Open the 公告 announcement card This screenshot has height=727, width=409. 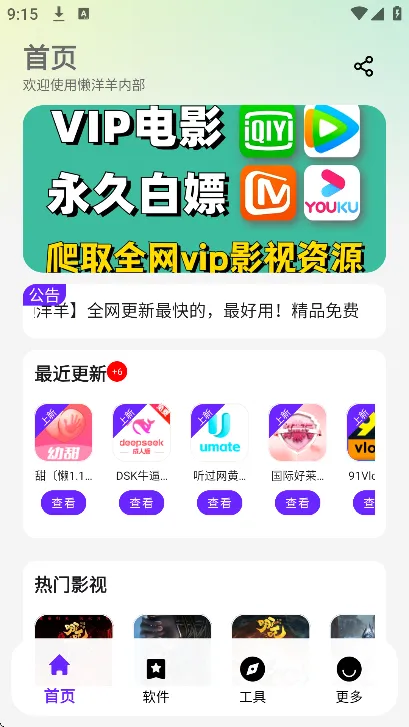tap(204, 311)
